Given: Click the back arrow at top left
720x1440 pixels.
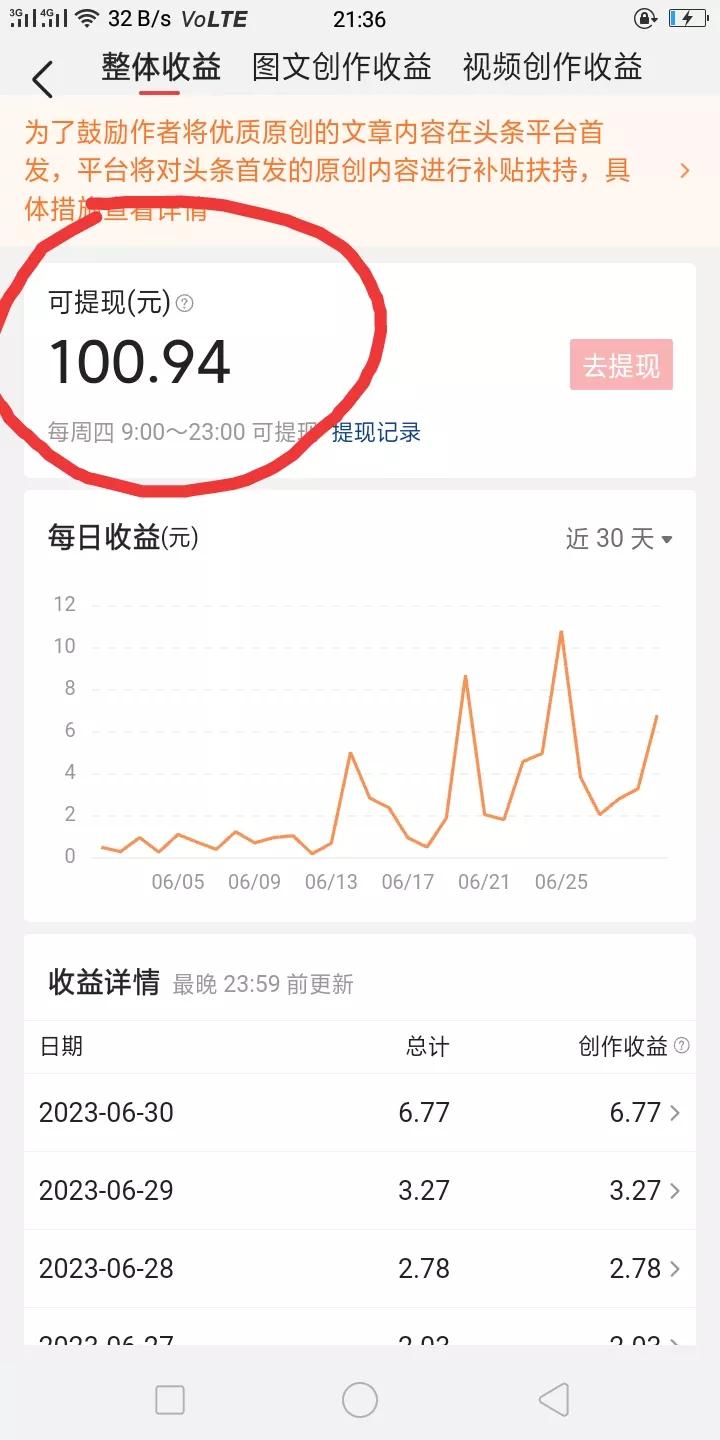Looking at the screenshot, I should (x=42, y=72).
